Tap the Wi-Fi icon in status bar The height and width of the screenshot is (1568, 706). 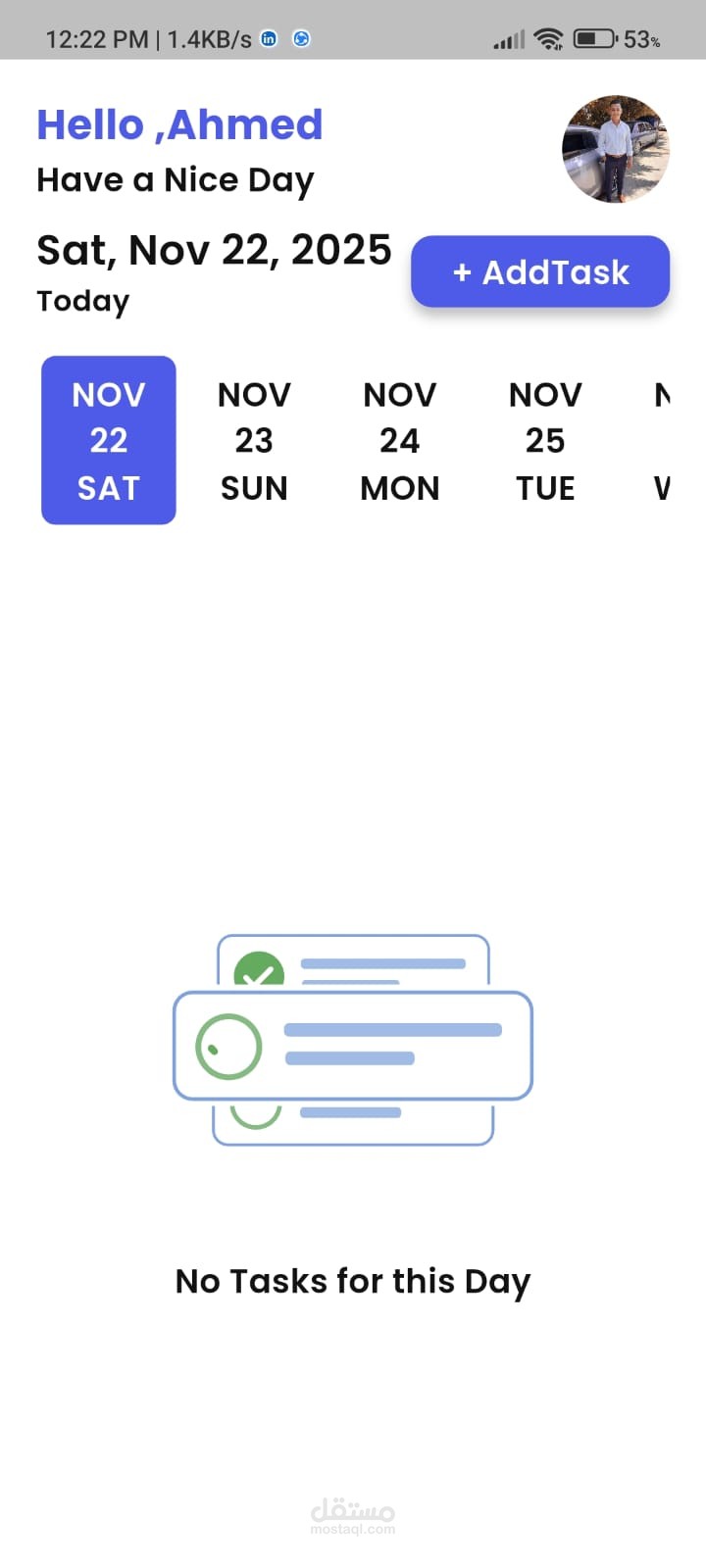coord(547,38)
